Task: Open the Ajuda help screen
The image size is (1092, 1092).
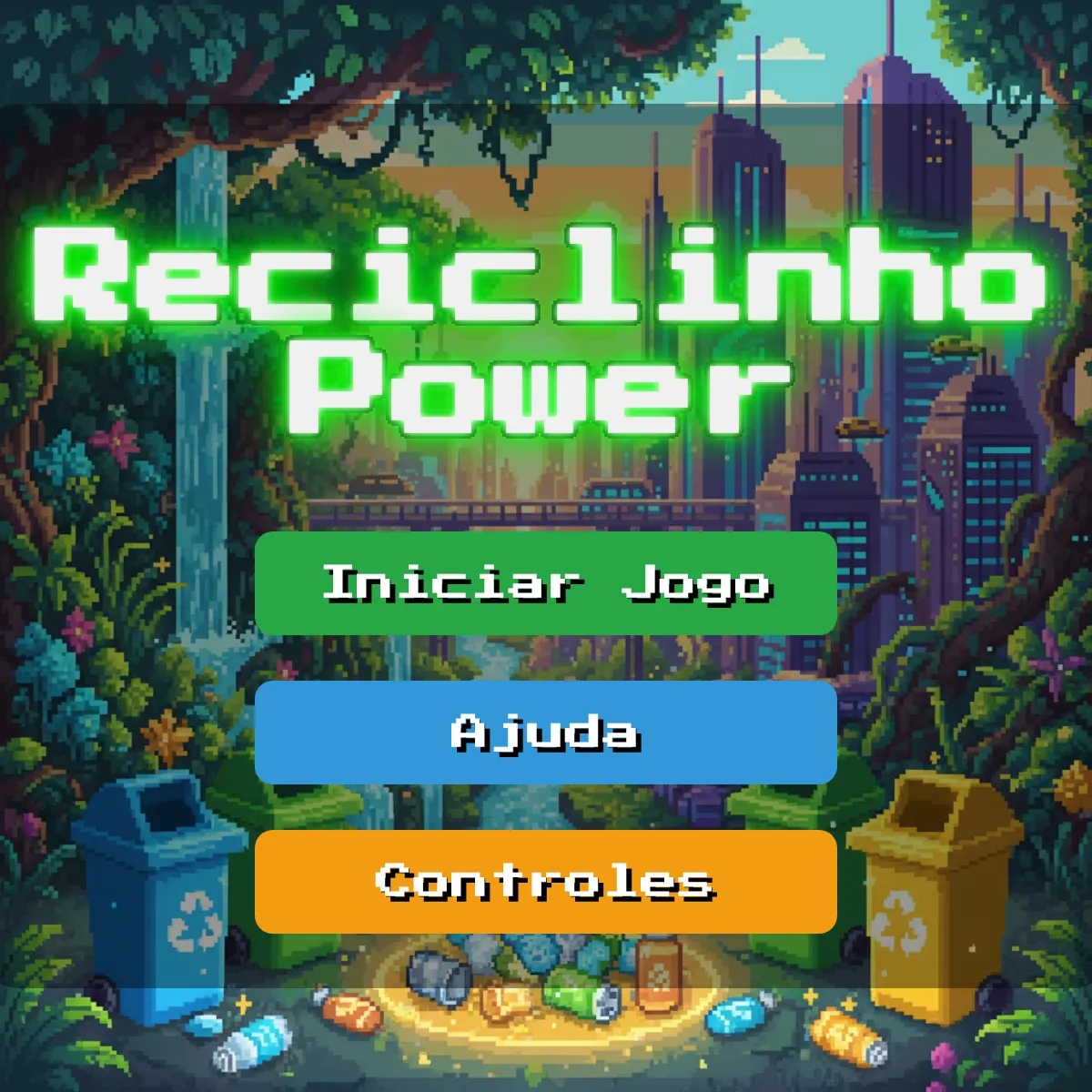Action: (546, 733)
